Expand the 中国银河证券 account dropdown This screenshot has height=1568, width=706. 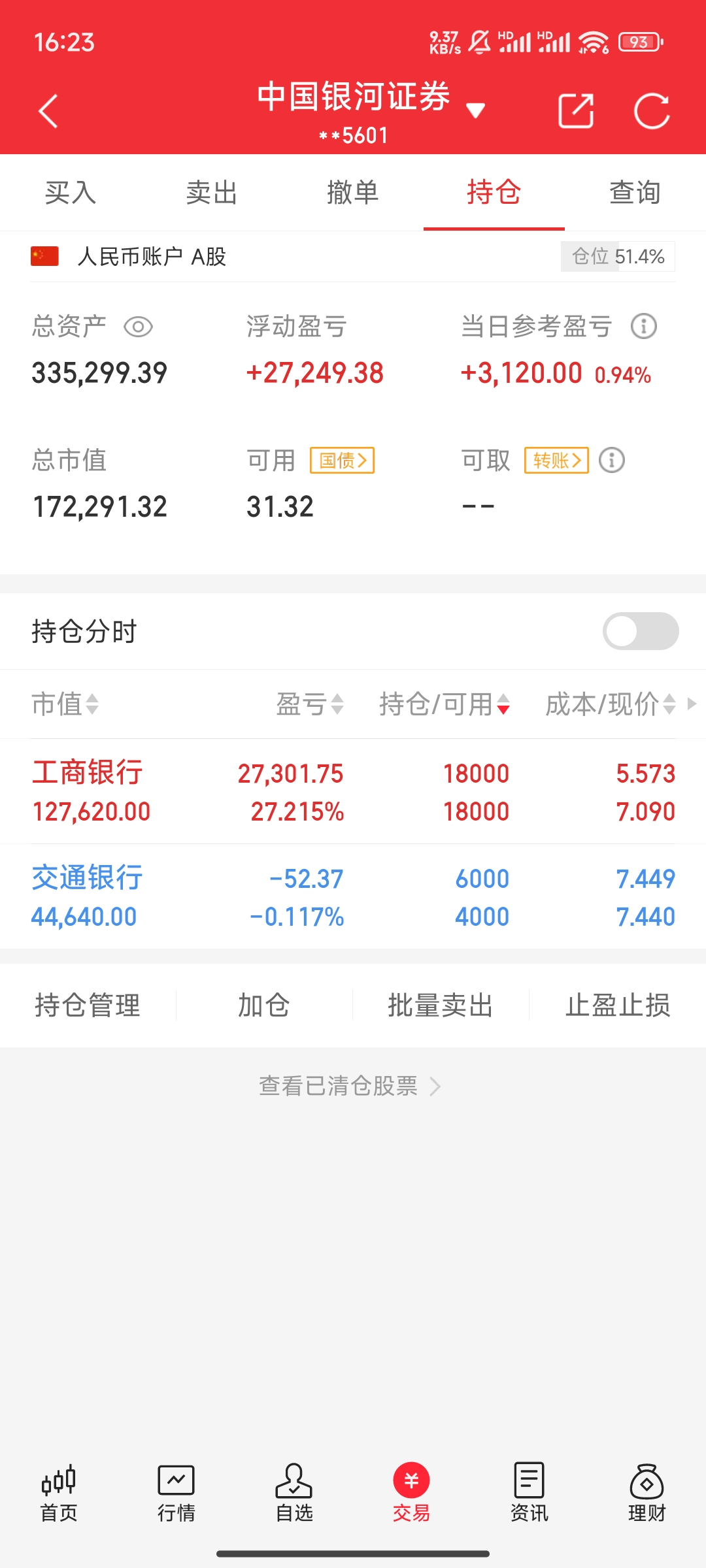(x=475, y=110)
